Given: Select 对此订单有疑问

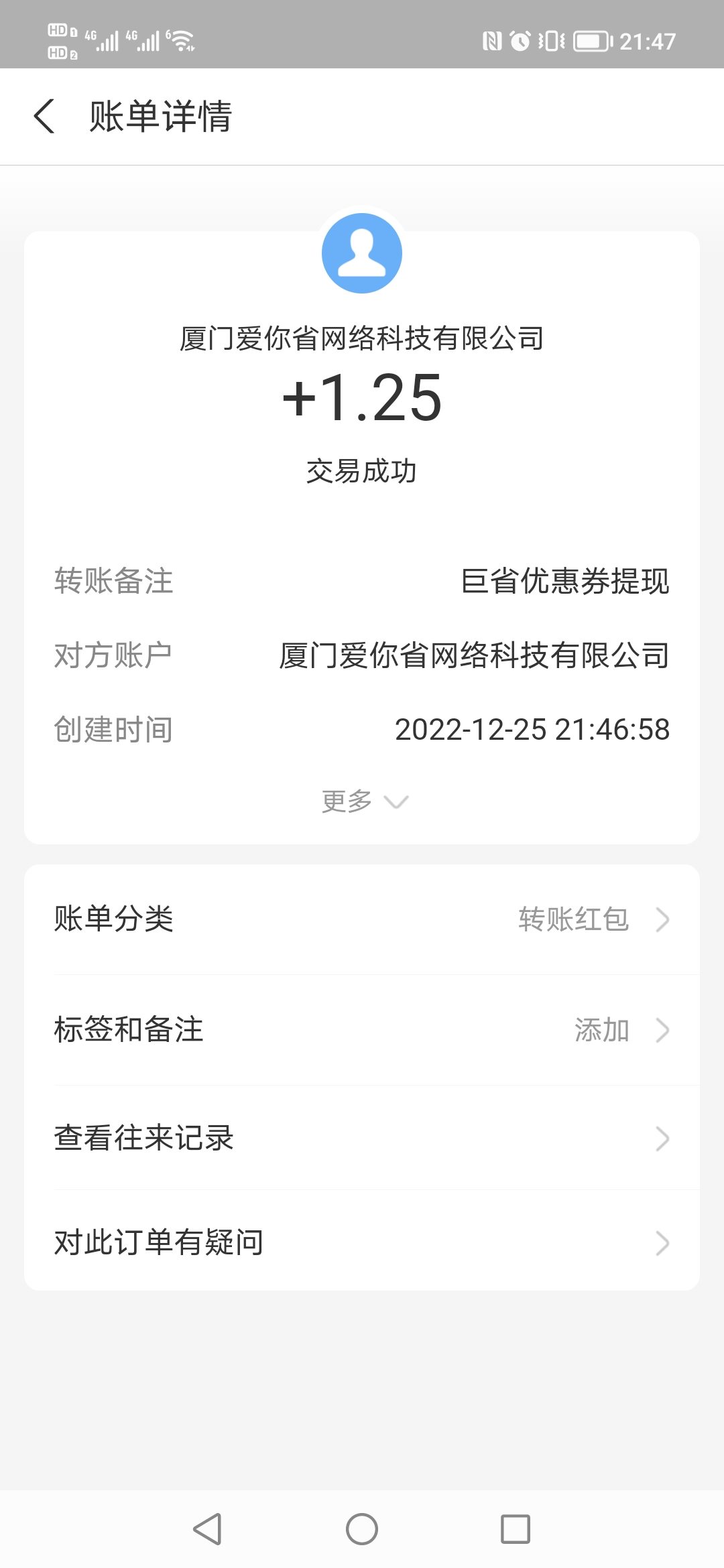Looking at the screenshot, I should pos(362,1242).
